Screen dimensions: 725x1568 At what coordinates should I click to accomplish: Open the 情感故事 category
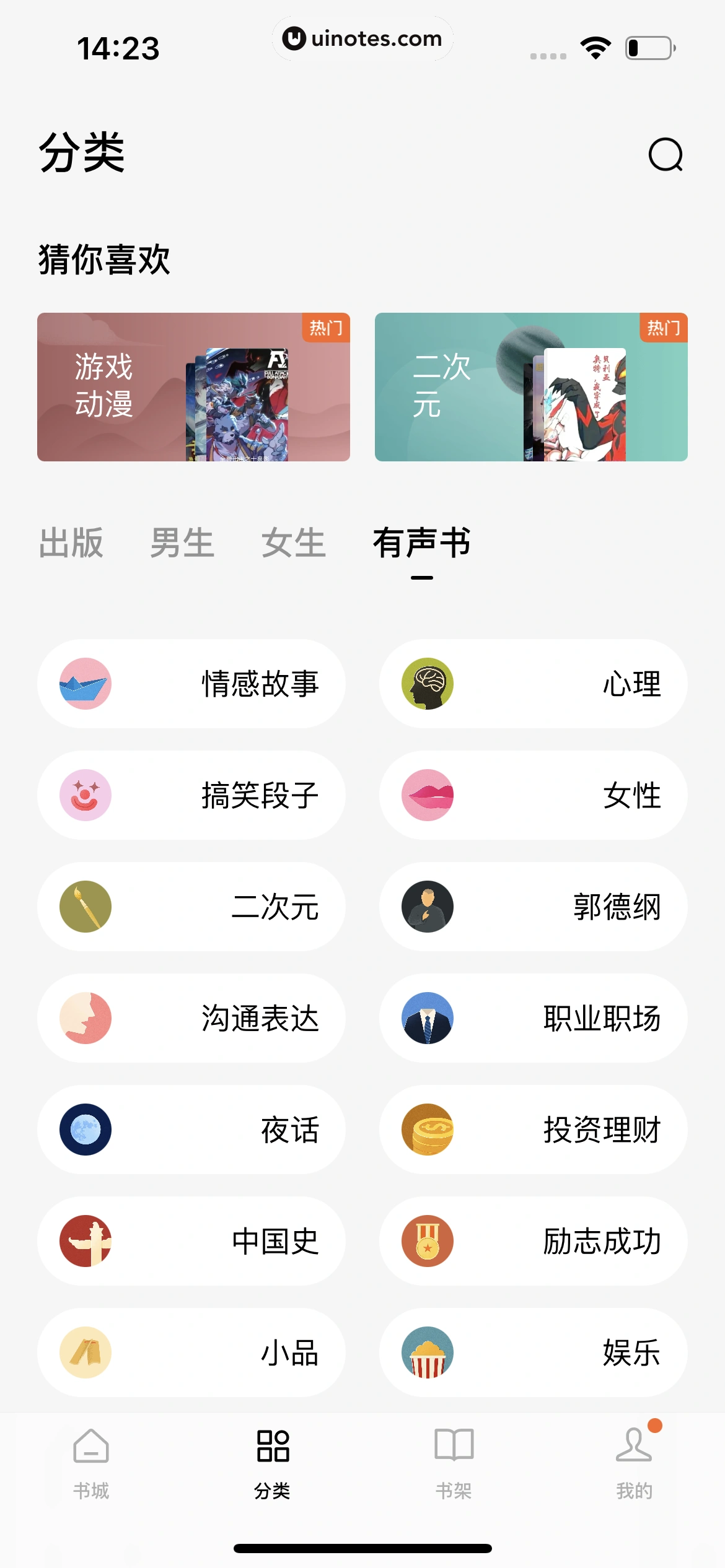(x=191, y=684)
